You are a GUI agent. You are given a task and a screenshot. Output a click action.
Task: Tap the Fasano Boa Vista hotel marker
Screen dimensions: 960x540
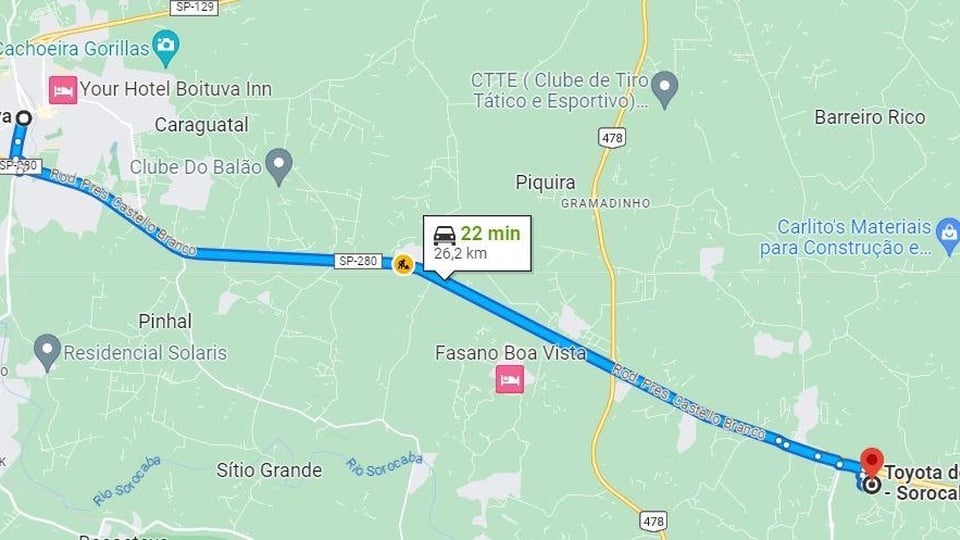pos(509,380)
